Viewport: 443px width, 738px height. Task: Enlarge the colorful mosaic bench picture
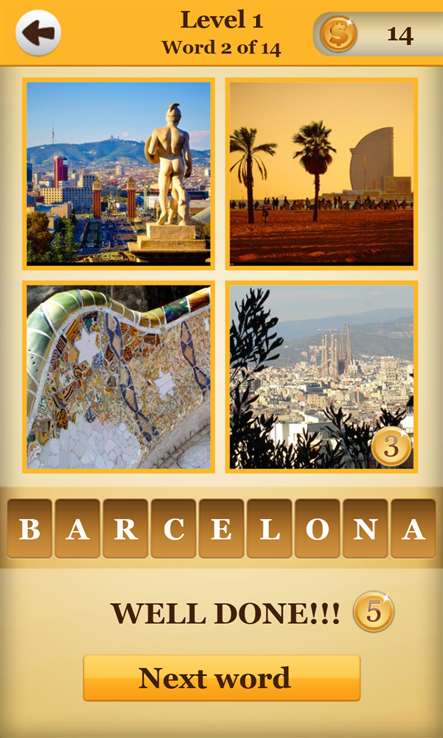(x=118, y=377)
